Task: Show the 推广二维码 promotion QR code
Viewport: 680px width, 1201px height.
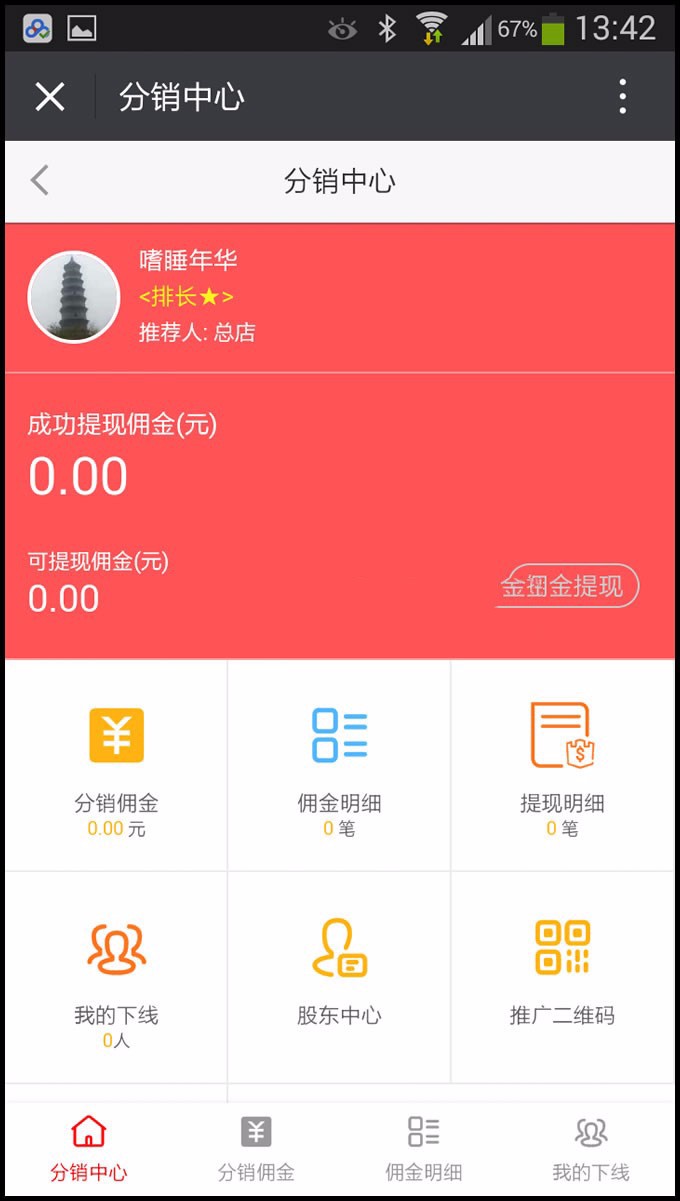Action: 562,978
